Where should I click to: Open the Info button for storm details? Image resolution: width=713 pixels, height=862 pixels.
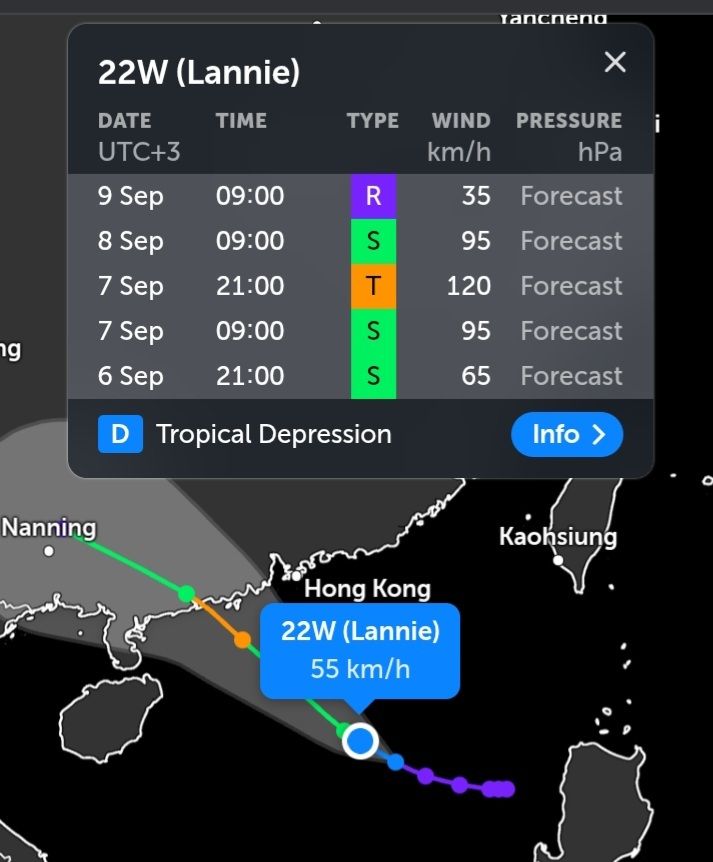coord(567,434)
